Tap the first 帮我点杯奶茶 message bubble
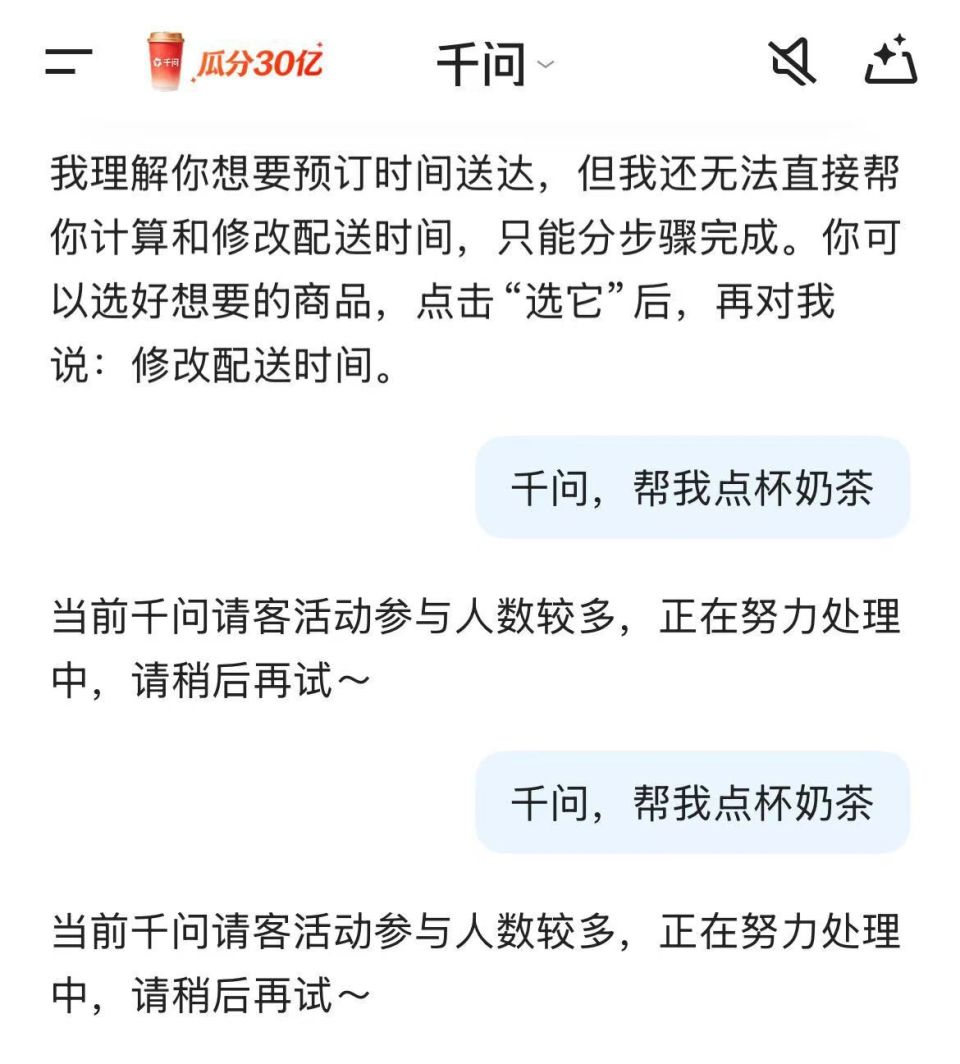 (x=693, y=487)
